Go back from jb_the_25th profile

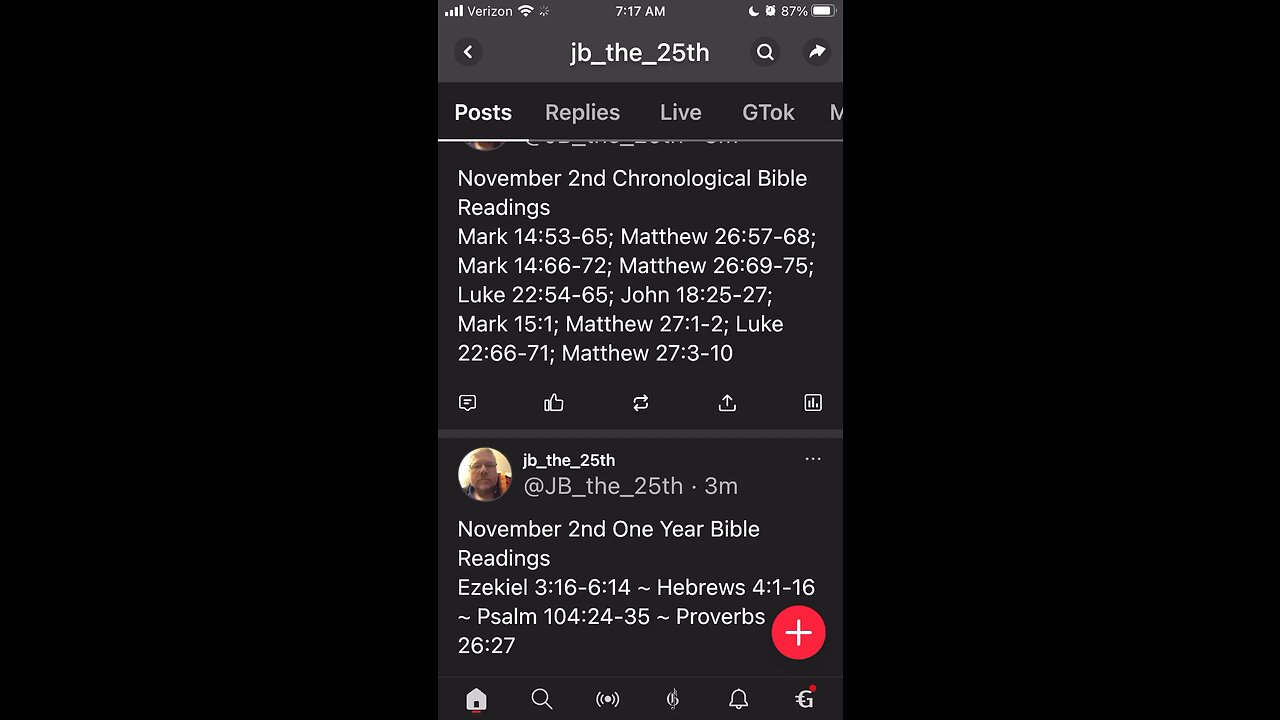point(468,52)
